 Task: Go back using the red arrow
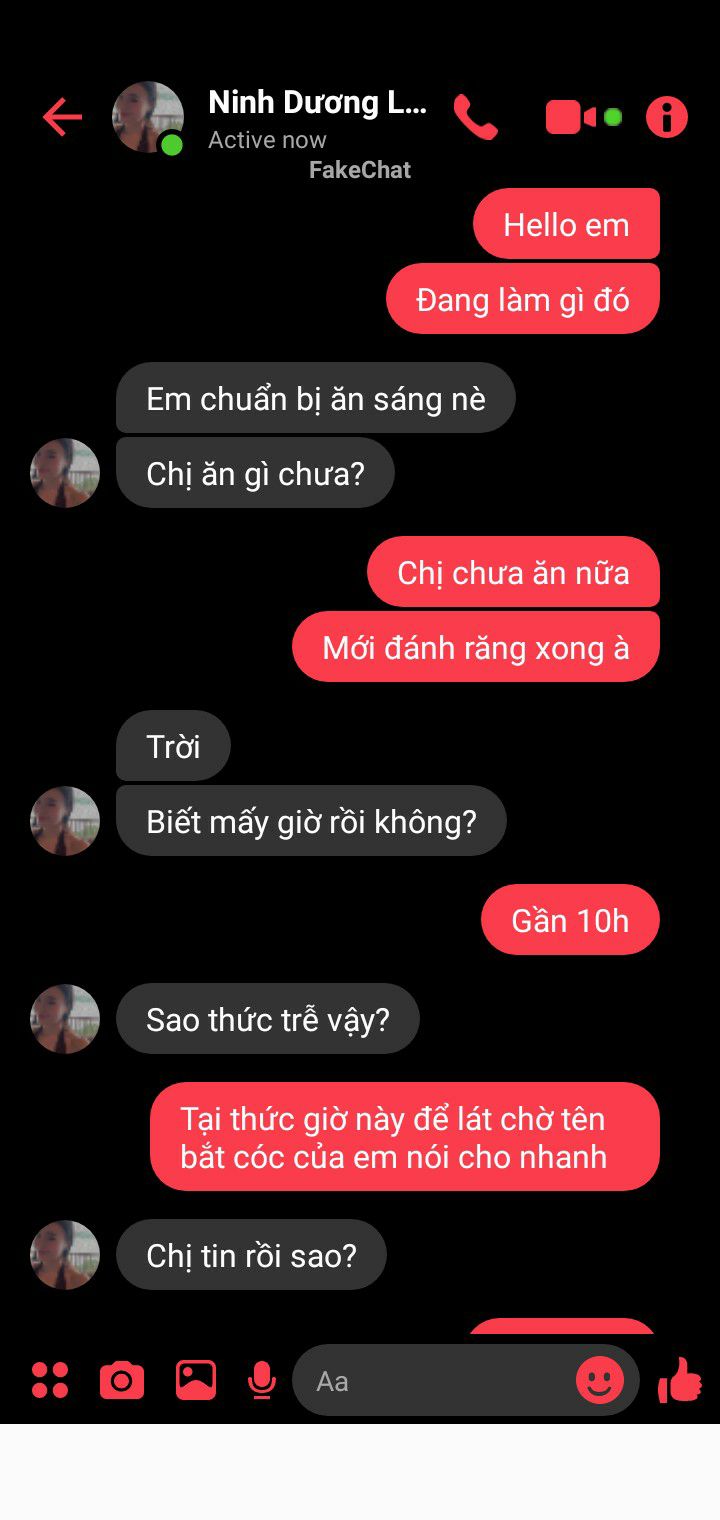point(62,118)
